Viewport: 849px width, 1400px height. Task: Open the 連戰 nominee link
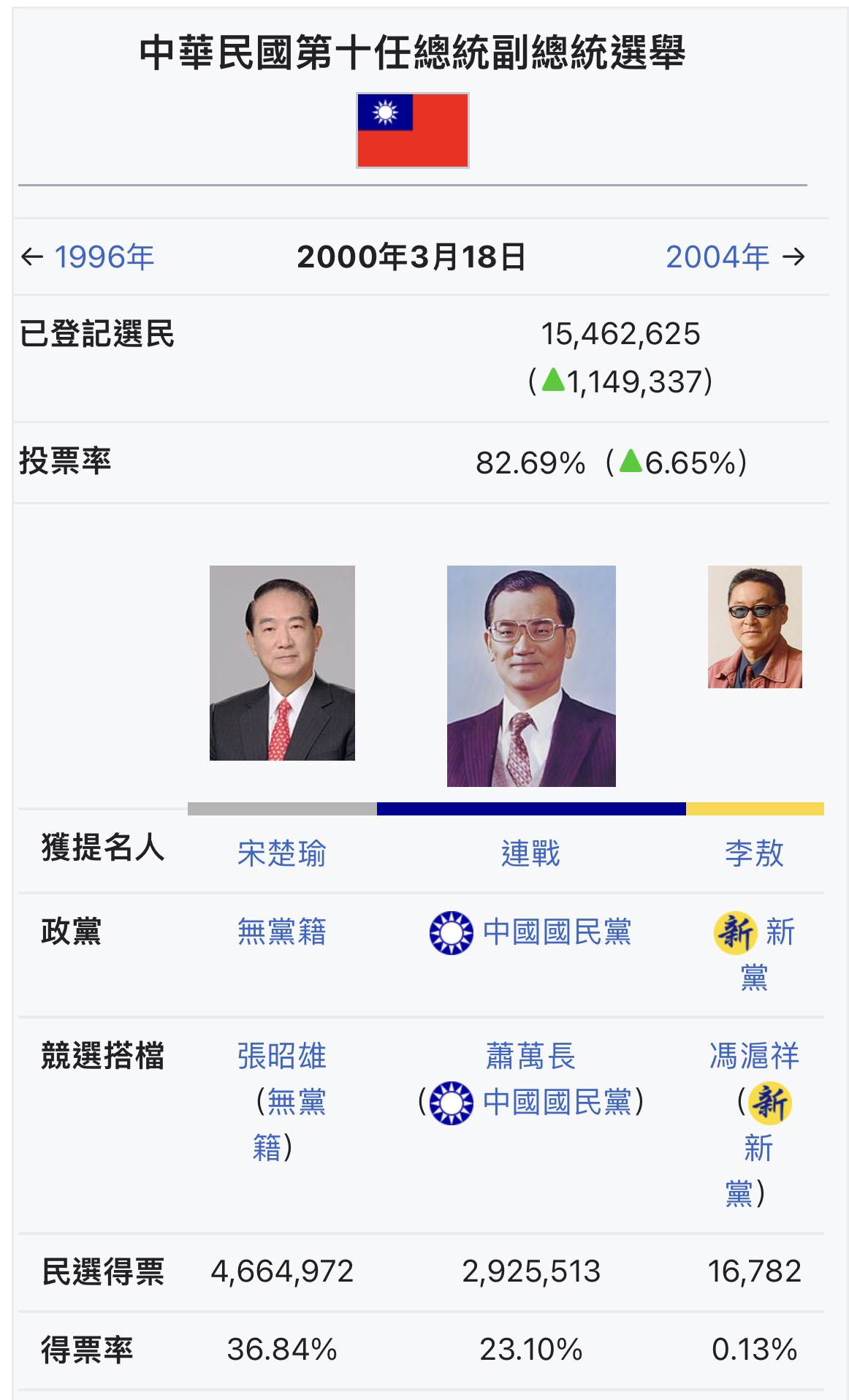(x=531, y=853)
